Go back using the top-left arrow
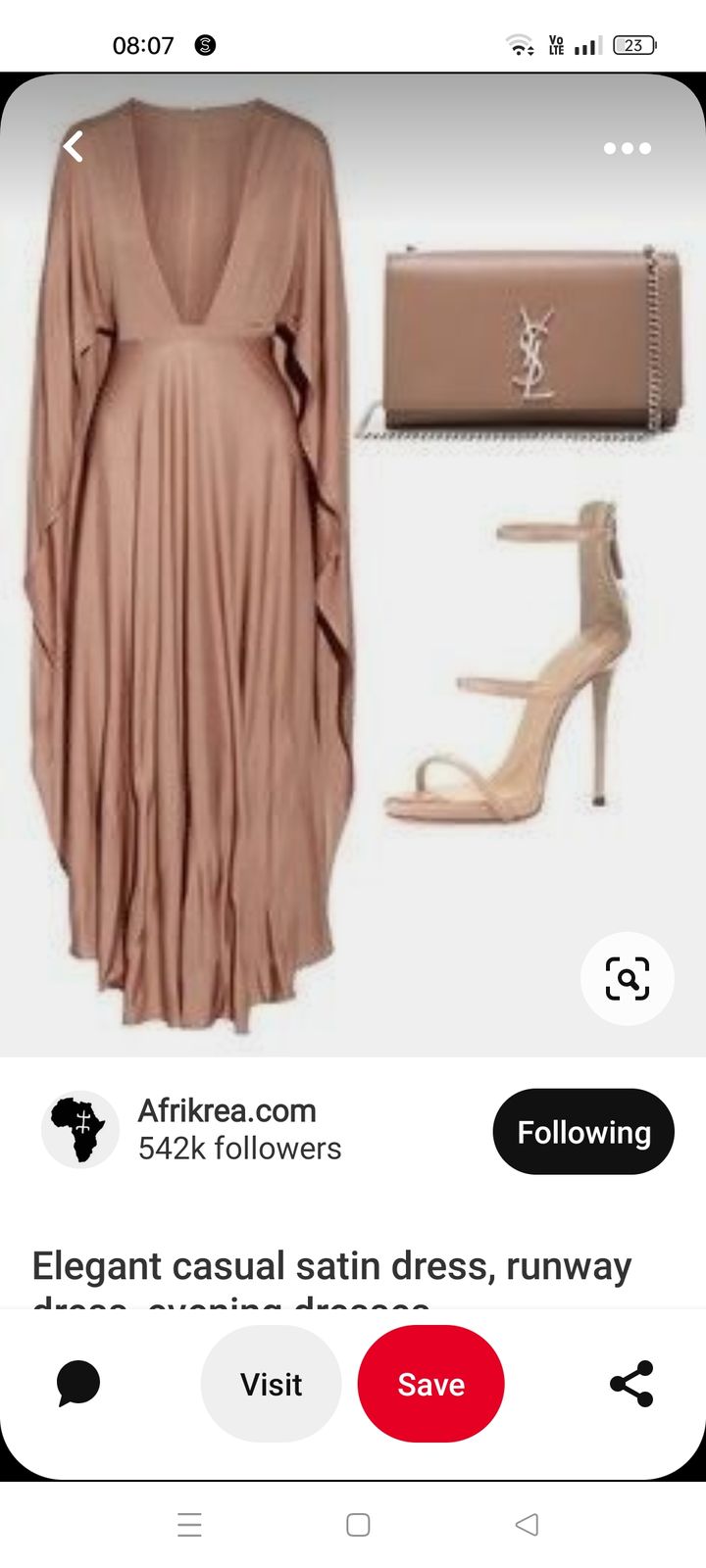 [x=74, y=147]
